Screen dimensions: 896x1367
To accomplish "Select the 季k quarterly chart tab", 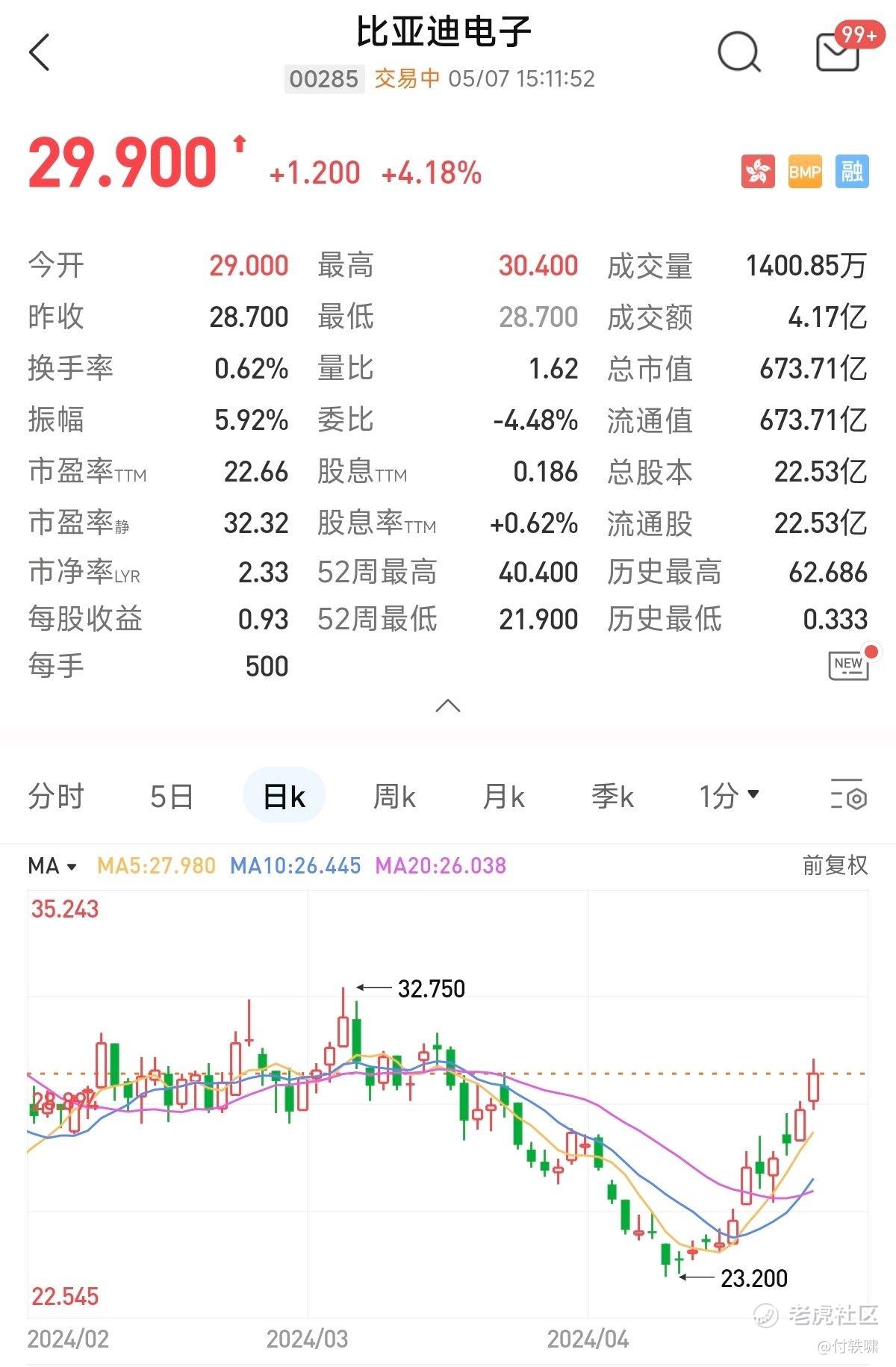I will pos(613,796).
